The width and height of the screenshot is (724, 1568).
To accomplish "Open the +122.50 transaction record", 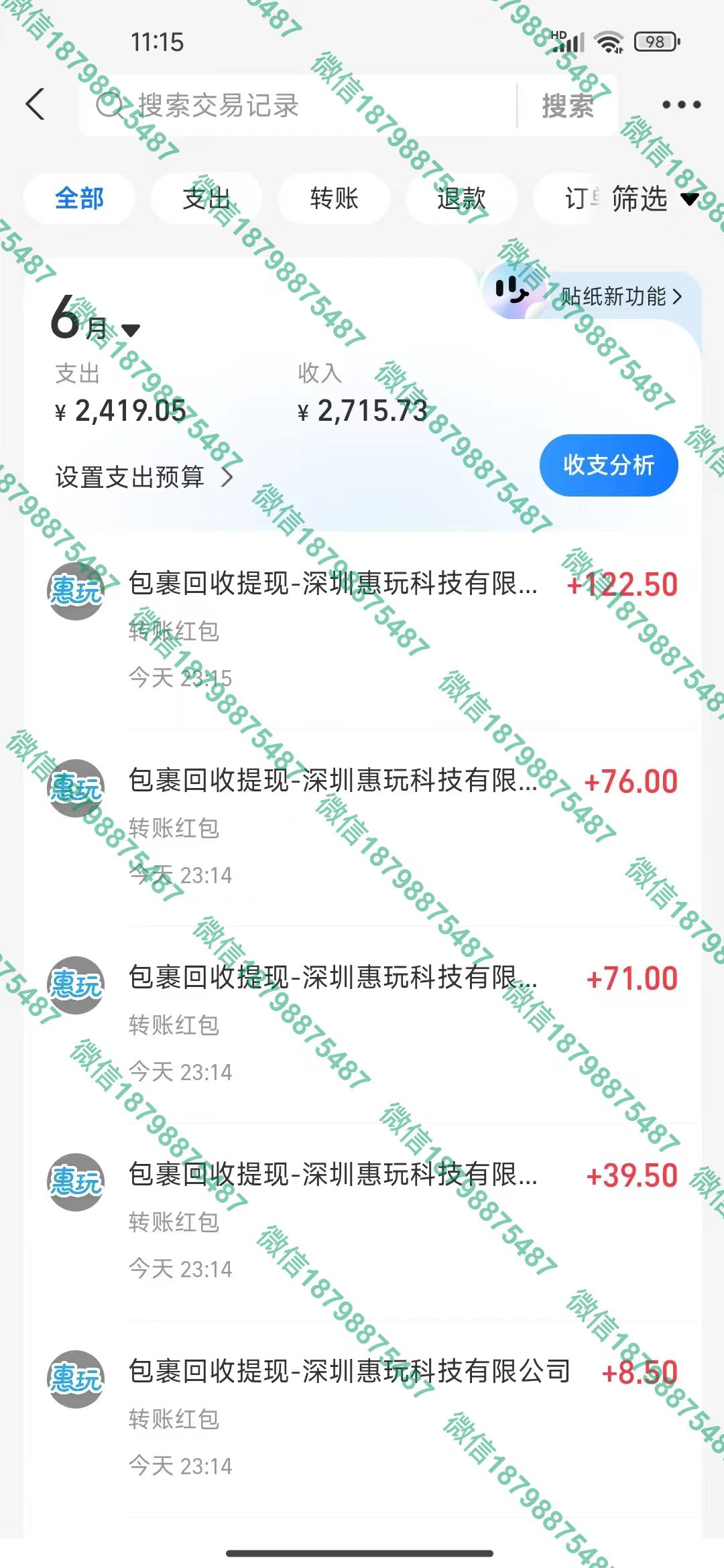I will [362, 630].
